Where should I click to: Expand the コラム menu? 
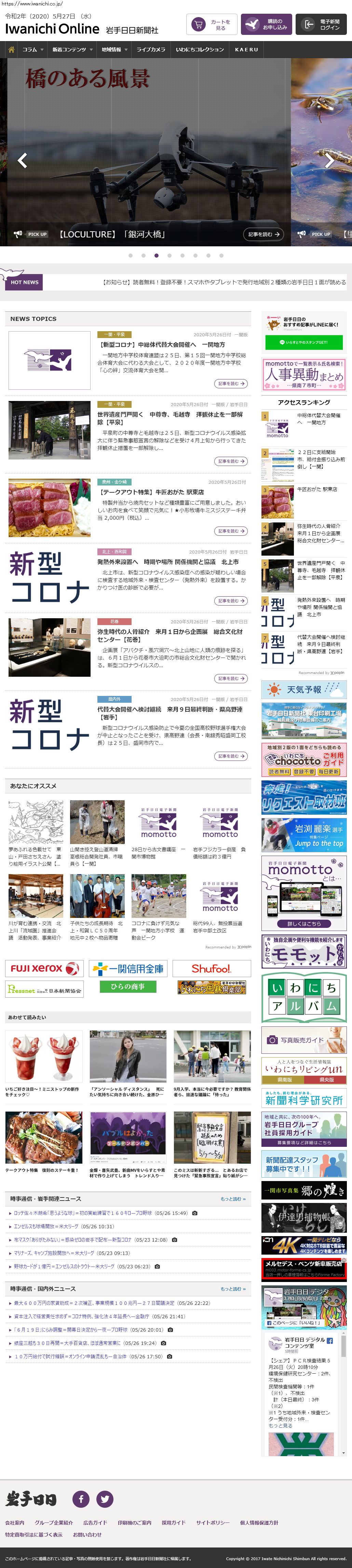33,49
